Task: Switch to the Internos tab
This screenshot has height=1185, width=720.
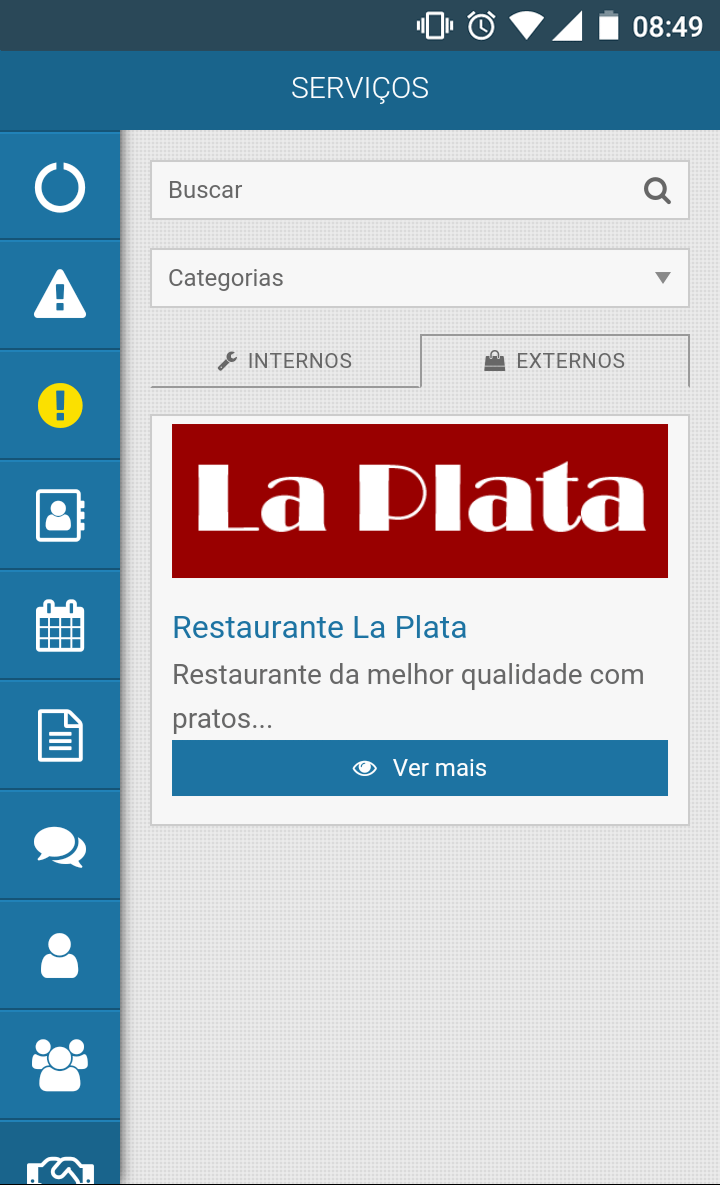Action: tap(286, 361)
